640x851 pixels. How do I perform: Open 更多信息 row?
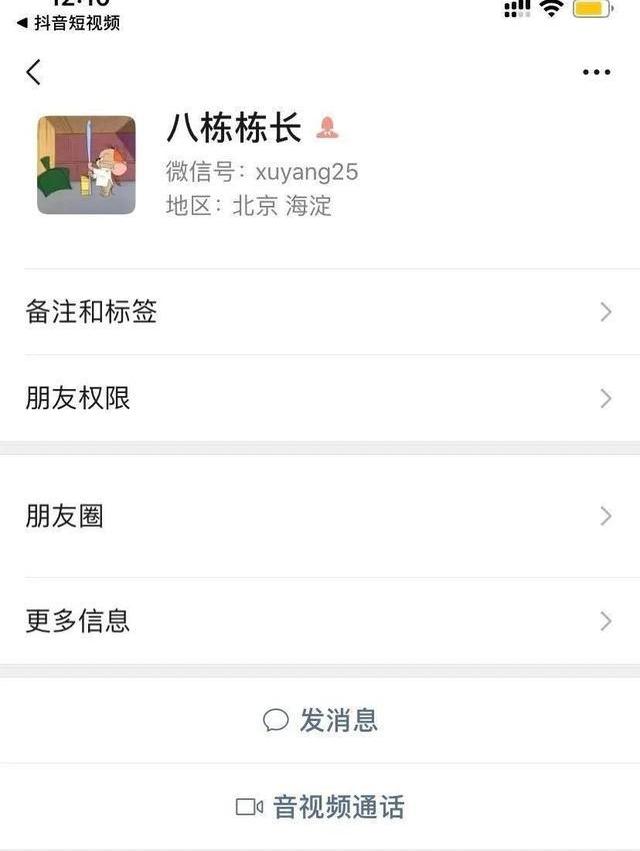coord(320,621)
